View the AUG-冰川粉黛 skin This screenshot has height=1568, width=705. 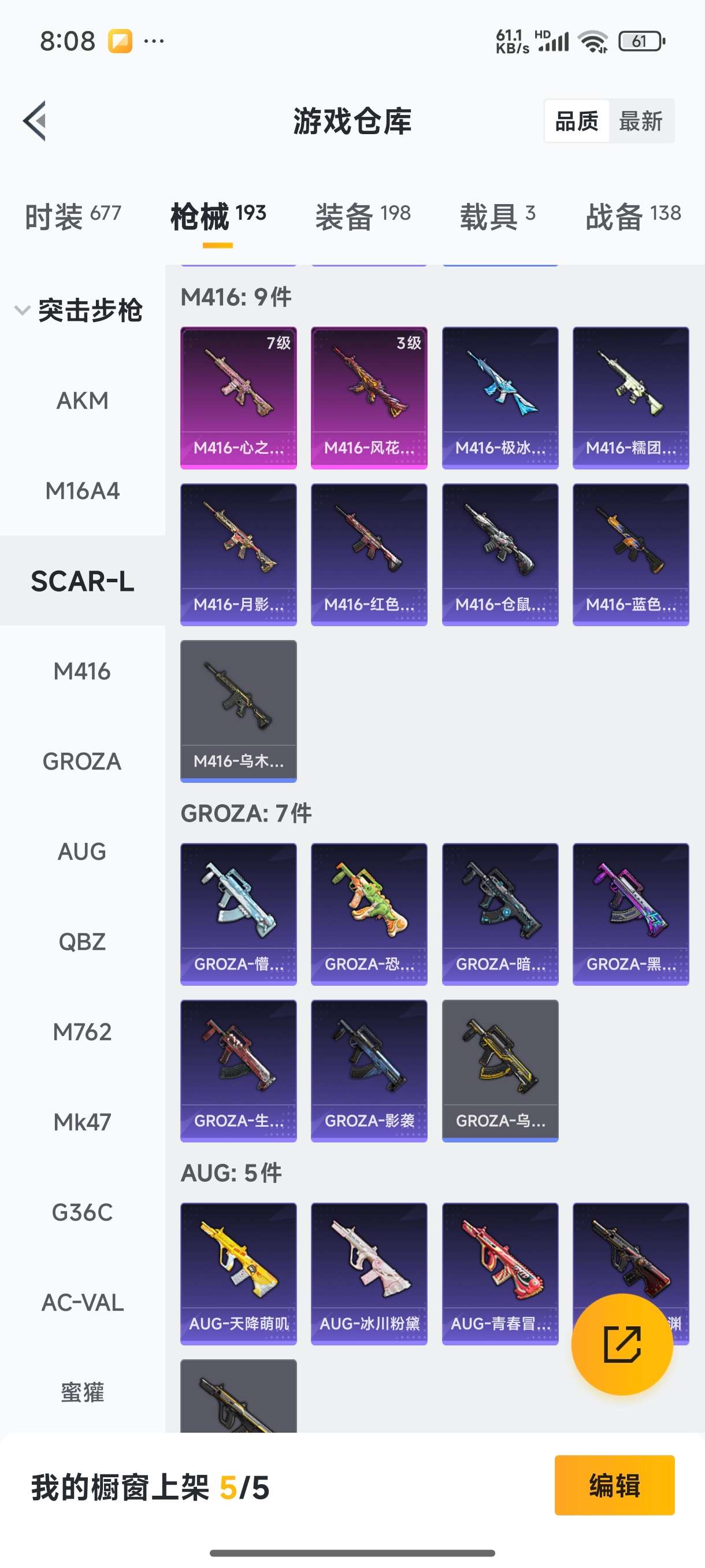point(369,1273)
